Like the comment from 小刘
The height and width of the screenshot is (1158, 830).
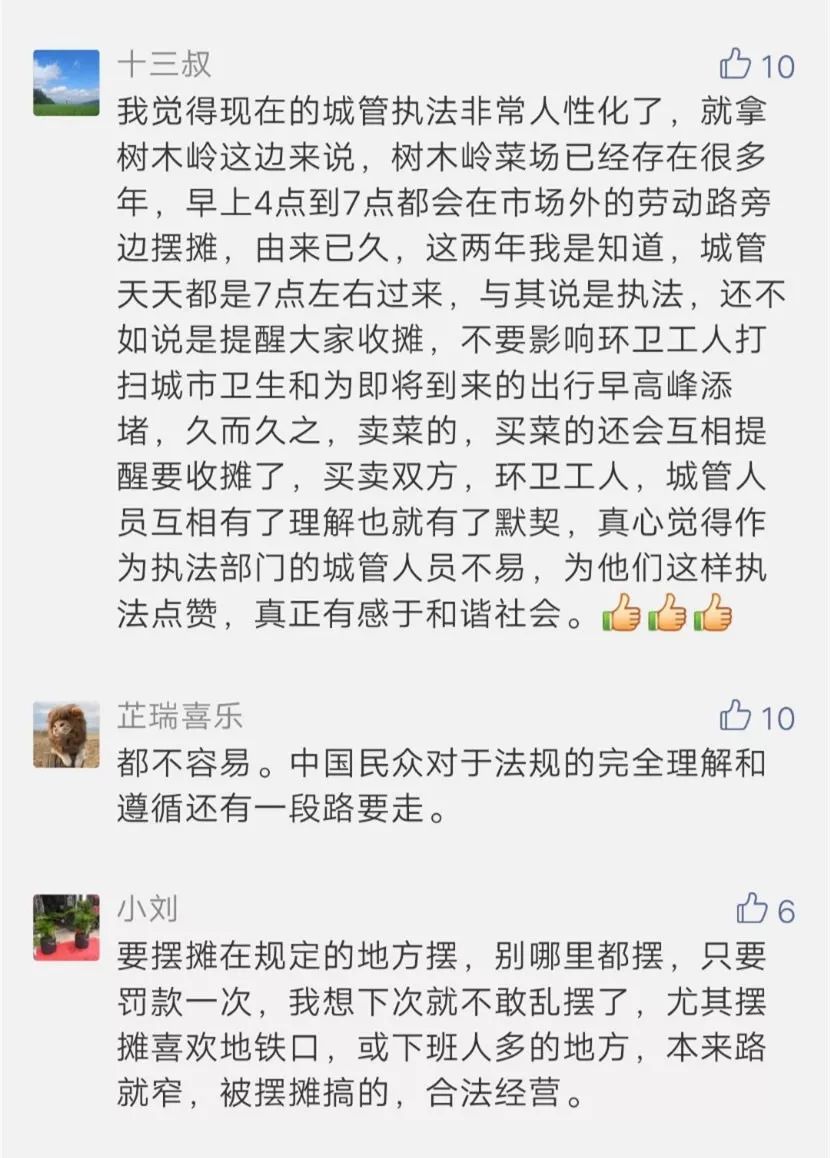[x=752, y=910]
